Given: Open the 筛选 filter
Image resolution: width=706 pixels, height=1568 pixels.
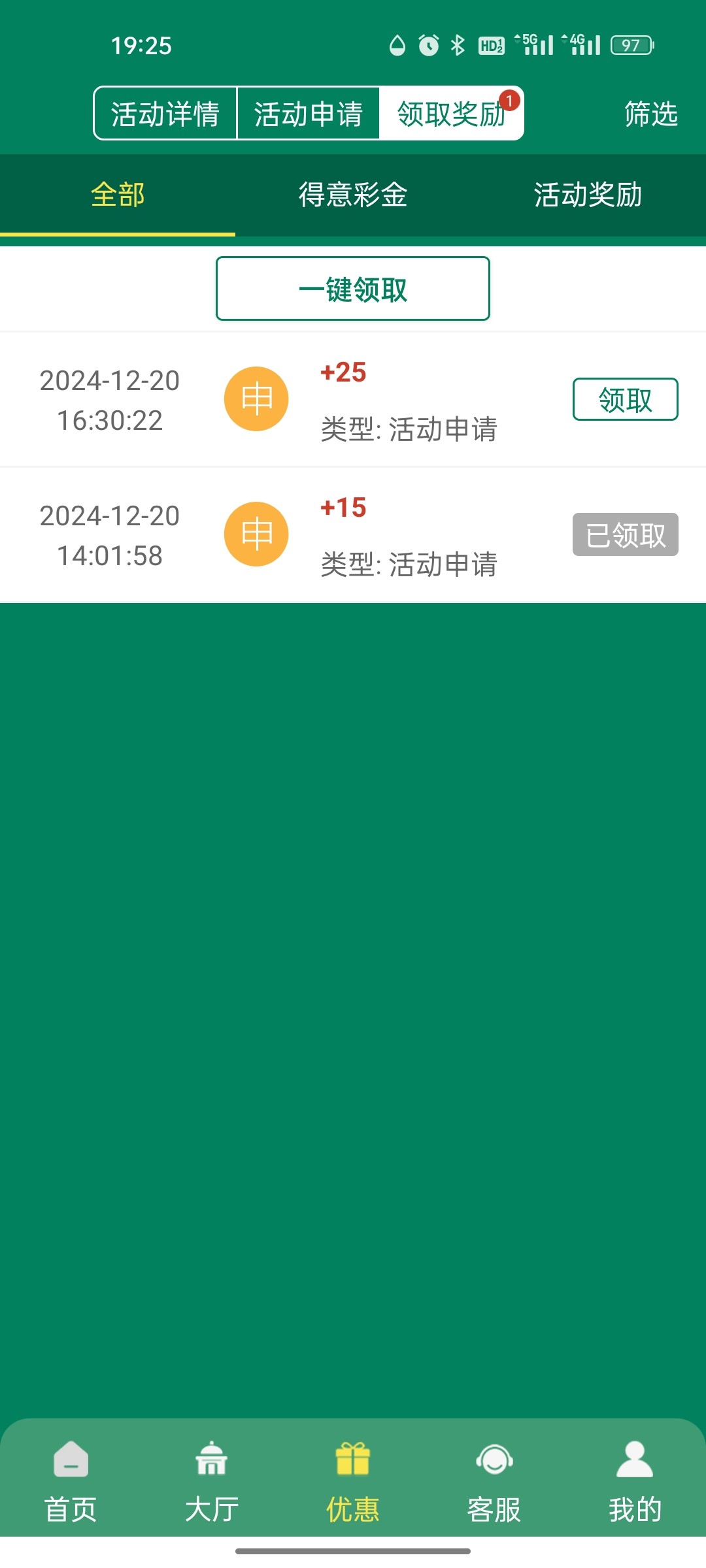Looking at the screenshot, I should (650, 114).
